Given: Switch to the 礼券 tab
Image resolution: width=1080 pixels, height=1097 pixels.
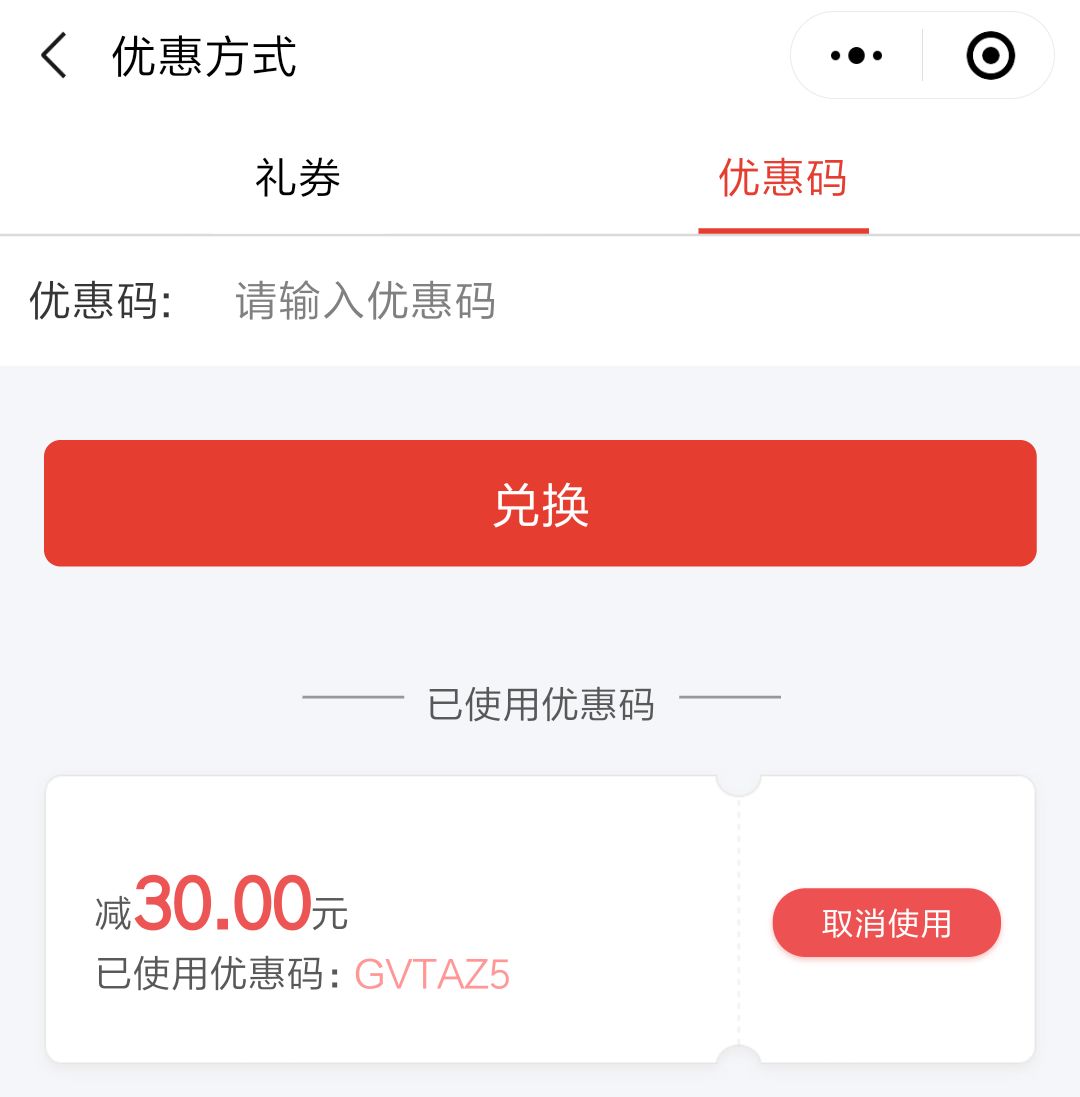Looking at the screenshot, I should click(300, 178).
